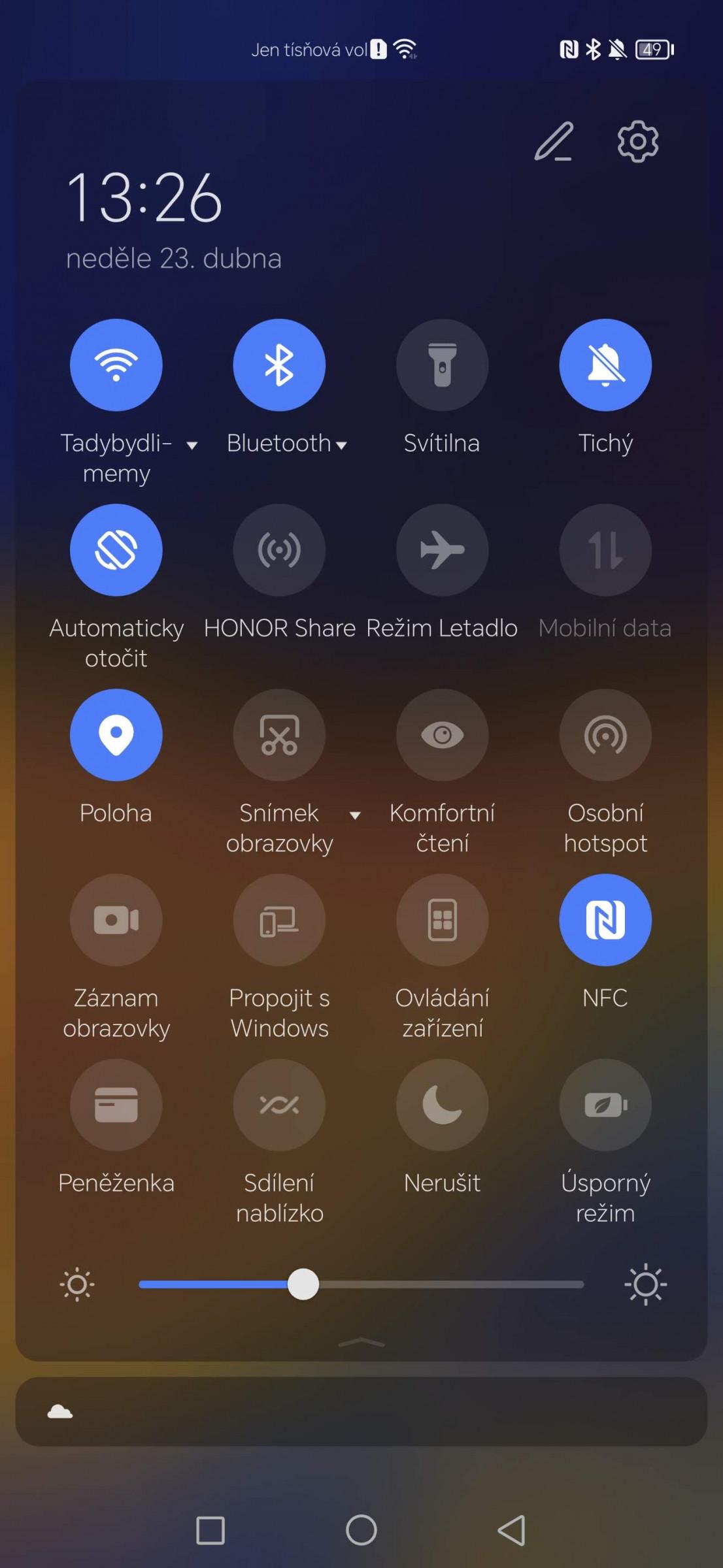Enable Komfortní čtení mode
Image resolution: width=723 pixels, height=1568 pixels.
point(443,734)
